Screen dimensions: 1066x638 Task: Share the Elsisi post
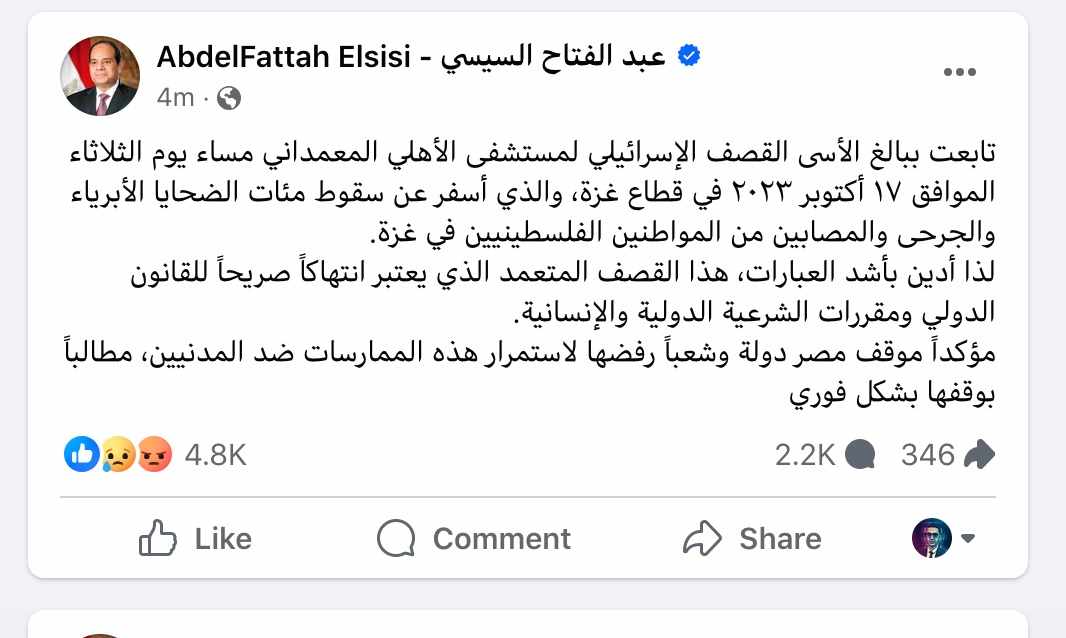[x=752, y=539]
